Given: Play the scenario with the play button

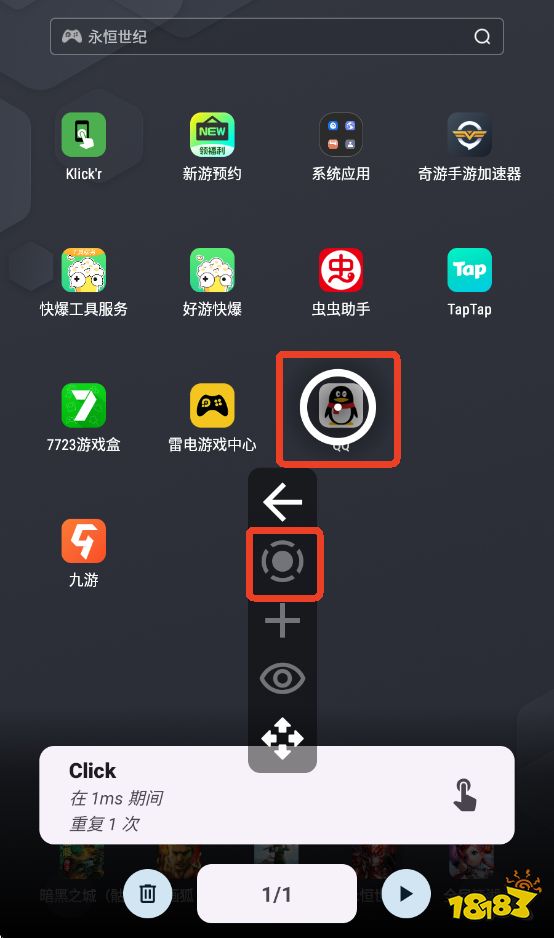Looking at the screenshot, I should point(406,894).
